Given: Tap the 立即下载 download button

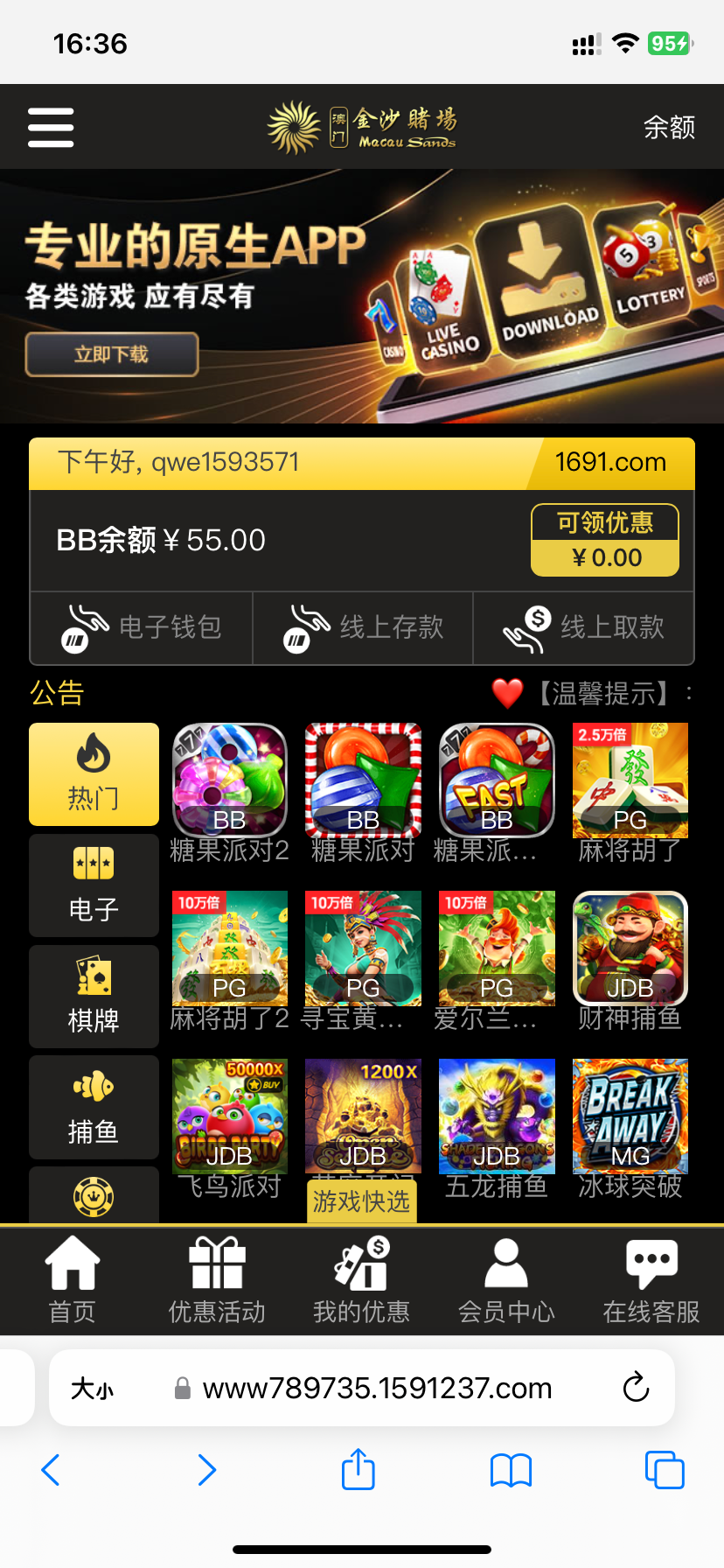Looking at the screenshot, I should point(112,354).
